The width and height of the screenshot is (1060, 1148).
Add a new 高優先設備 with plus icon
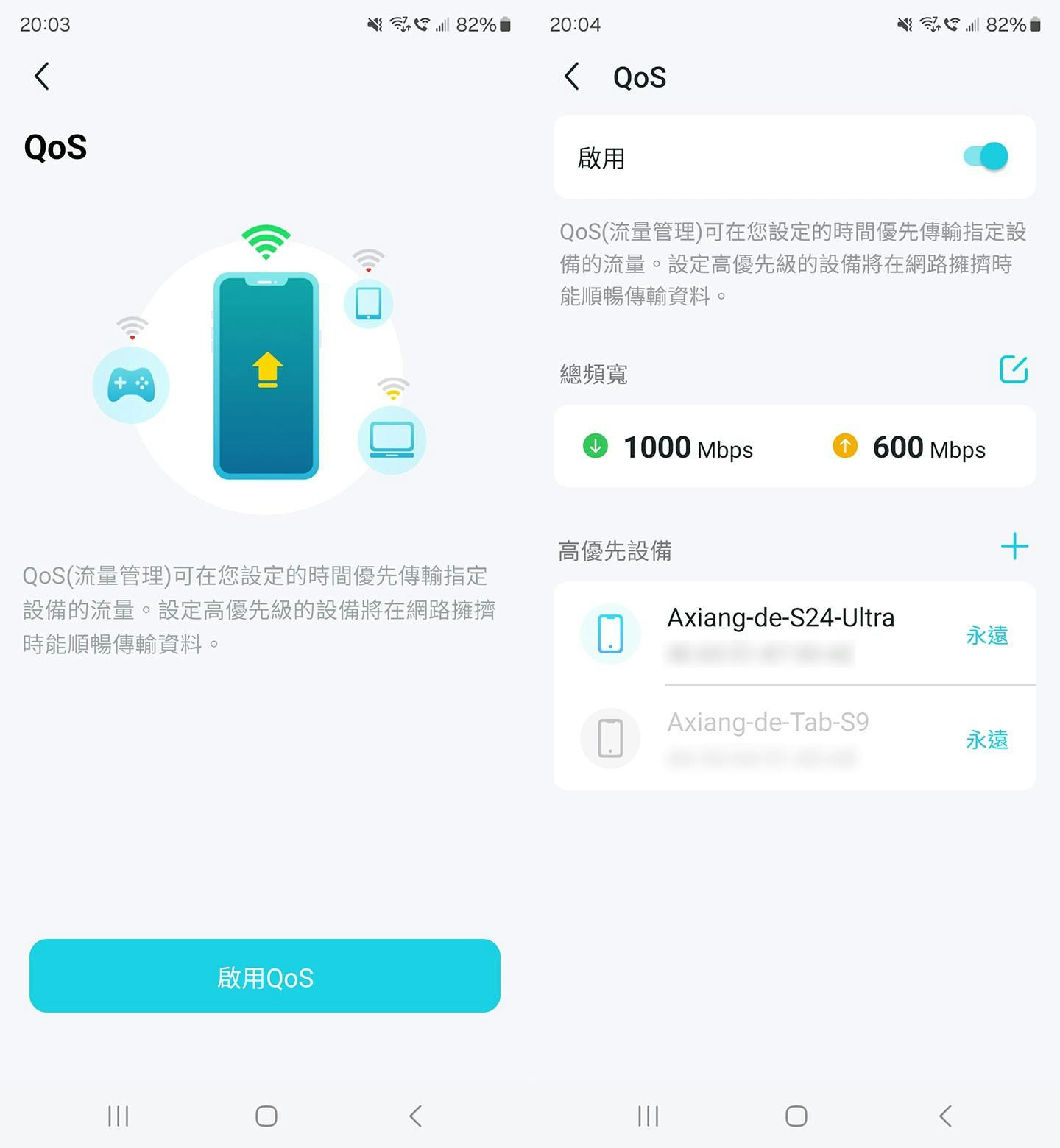[1014, 547]
